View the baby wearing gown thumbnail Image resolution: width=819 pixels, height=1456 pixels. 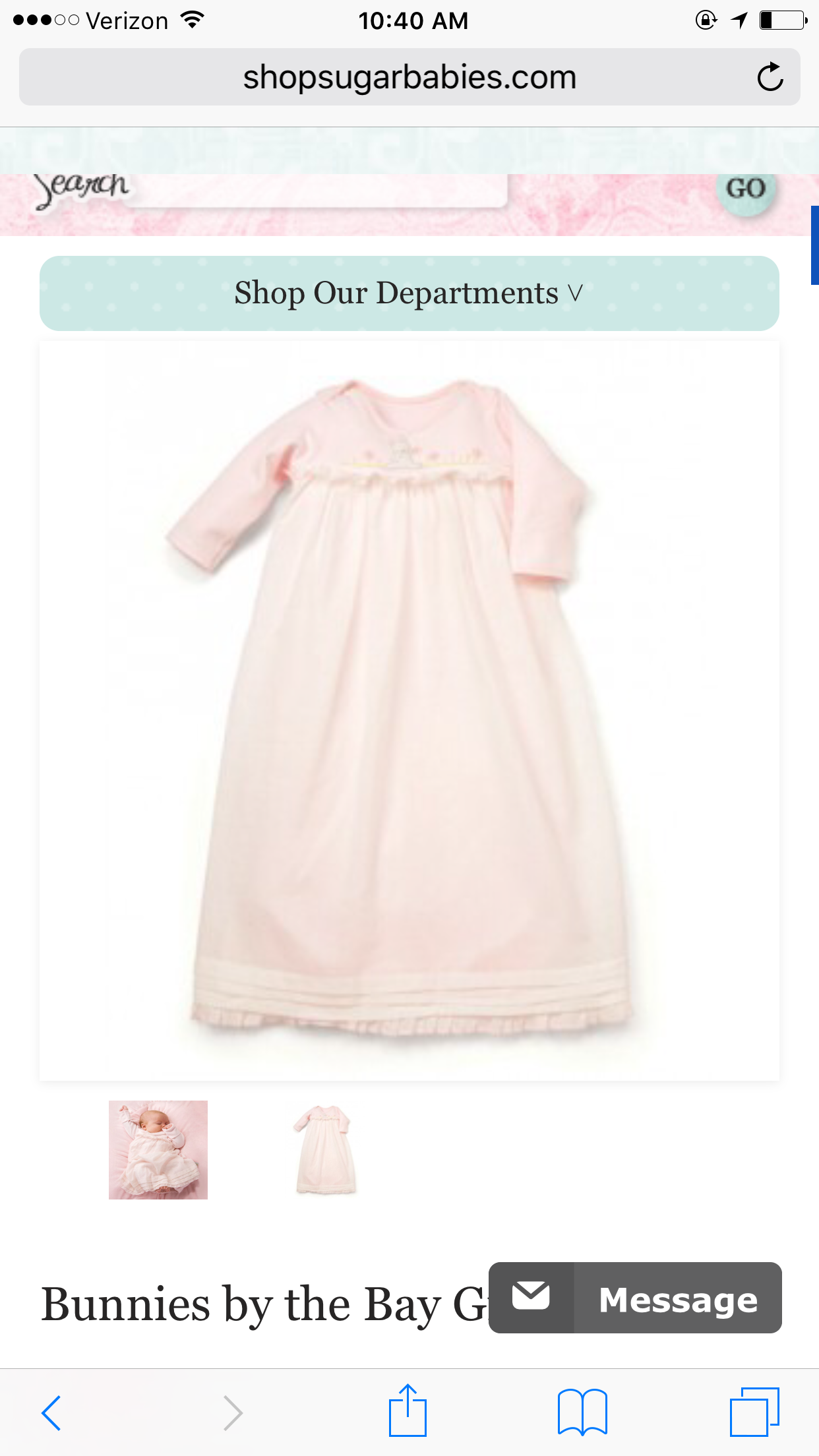click(x=158, y=1149)
